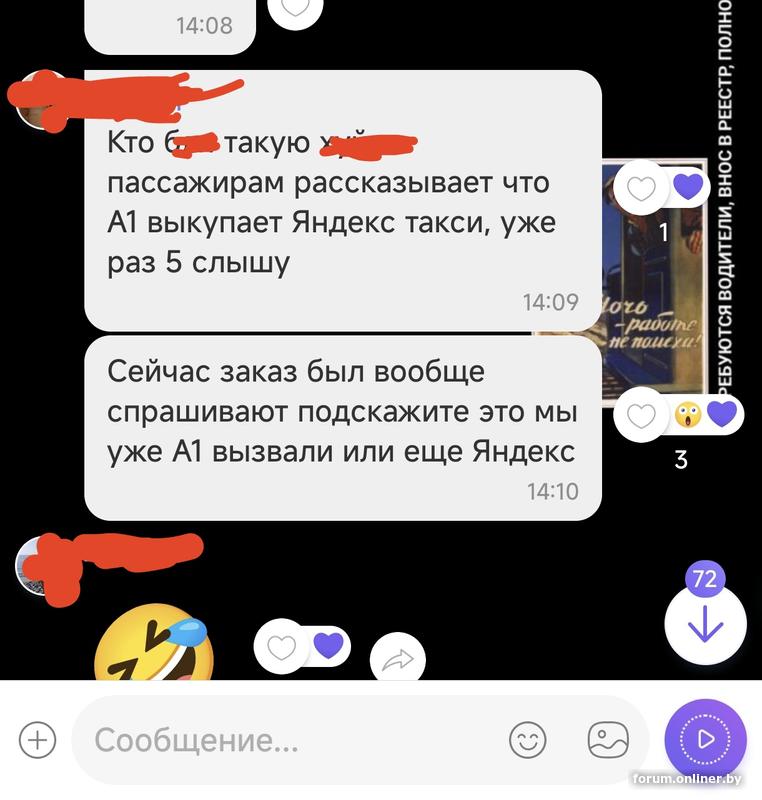Open the sticker and emoji picker
The image size is (762, 800).
(x=527, y=741)
